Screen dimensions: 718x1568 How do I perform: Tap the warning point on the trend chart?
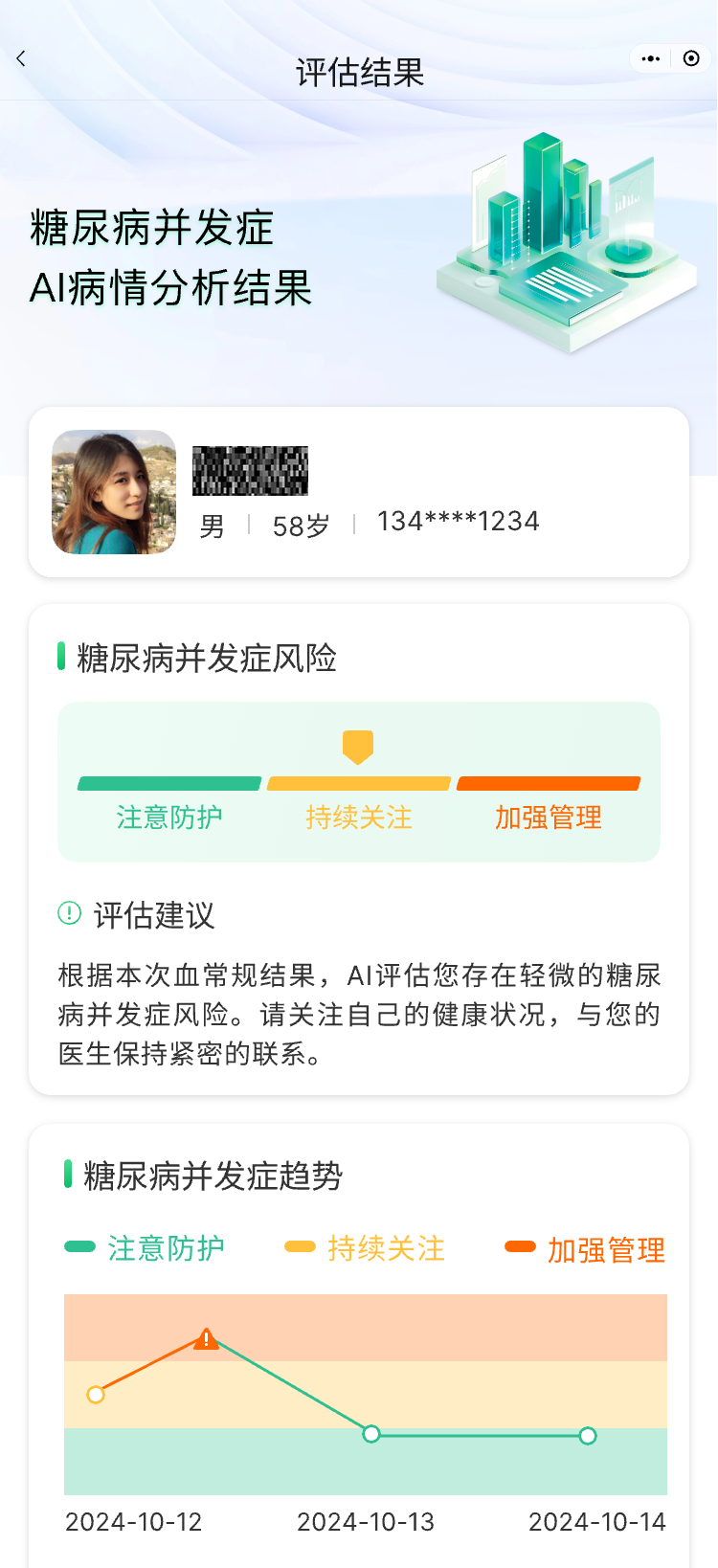click(206, 1339)
